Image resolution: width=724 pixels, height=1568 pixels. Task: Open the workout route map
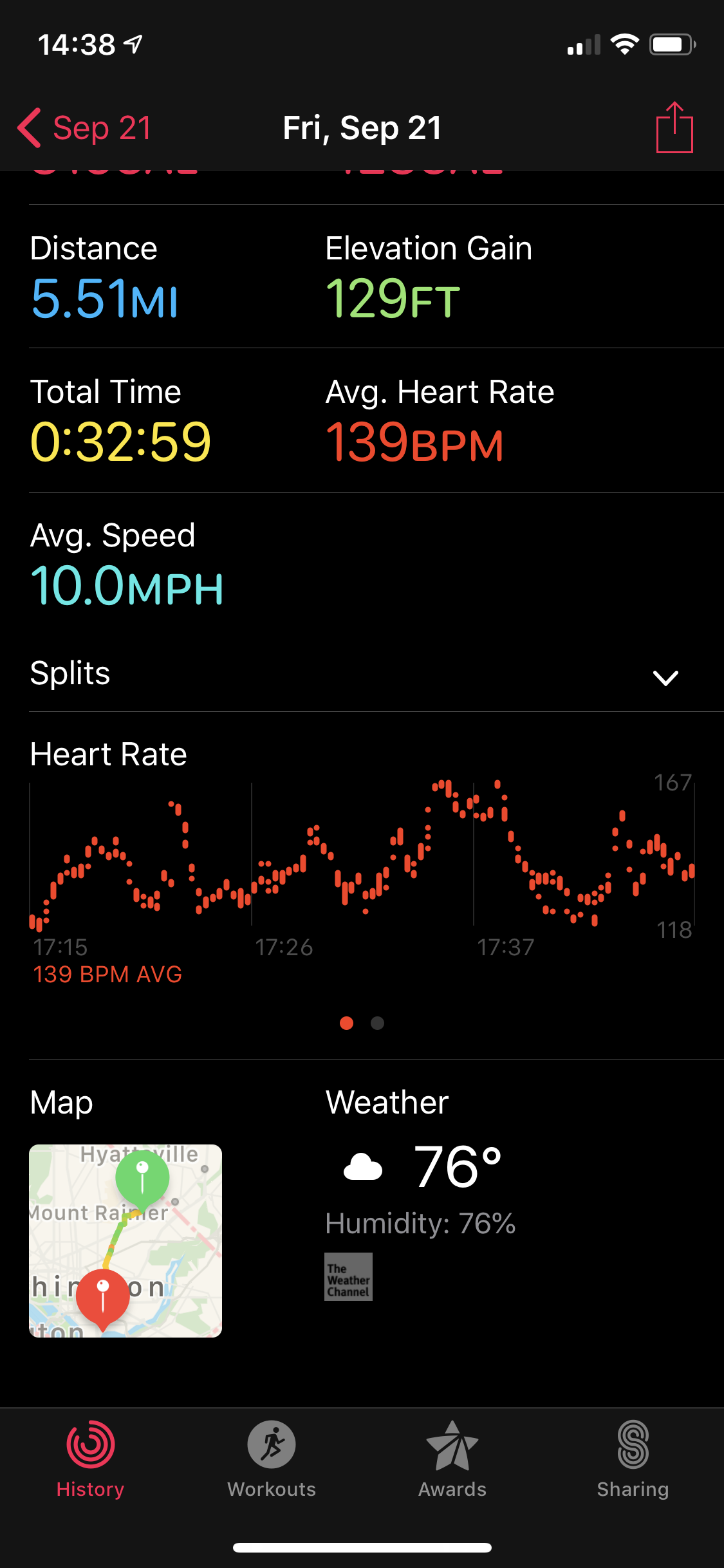[125, 1240]
